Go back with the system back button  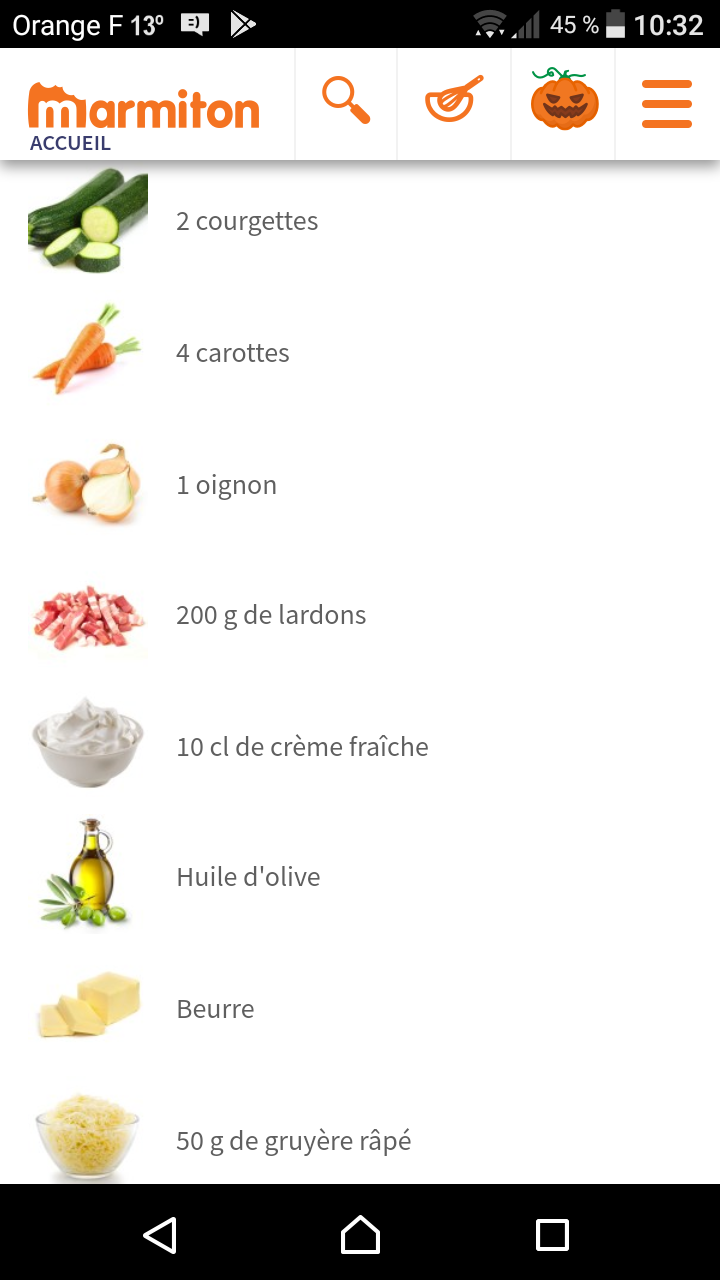pyautogui.click(x=160, y=1235)
